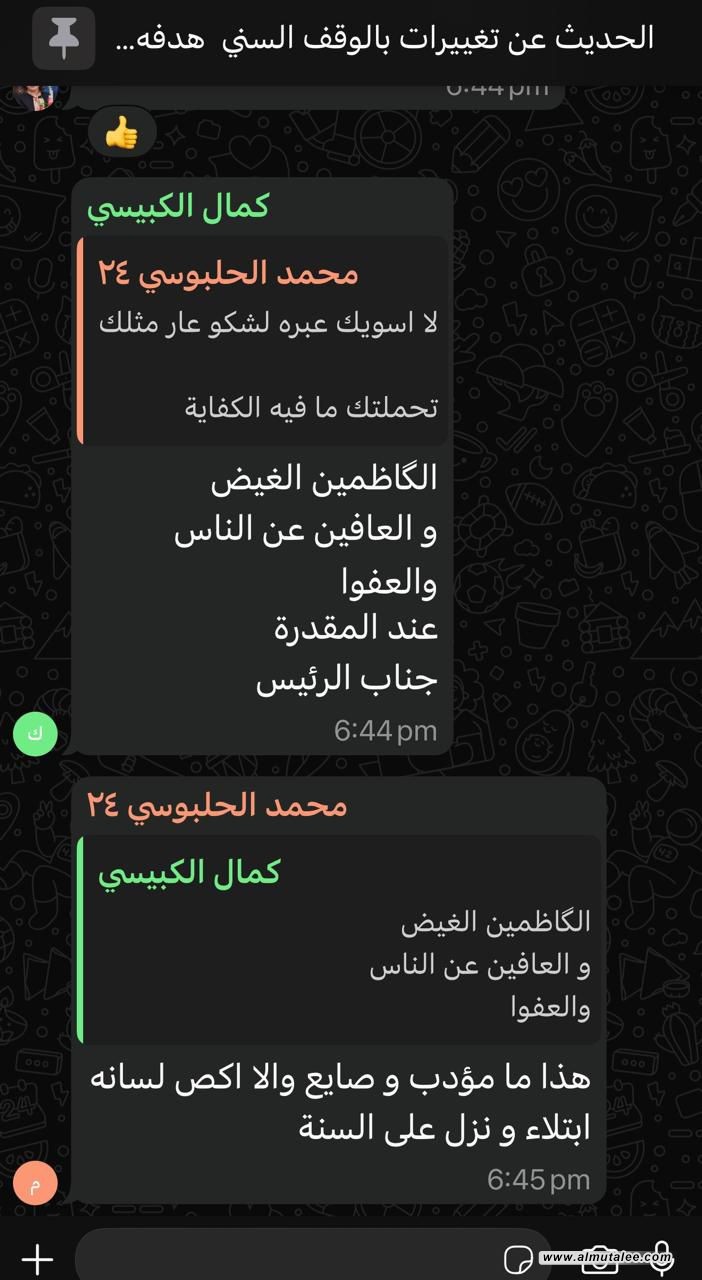Open the orange م avatar profile
702x1280 pixels.
click(36, 1184)
